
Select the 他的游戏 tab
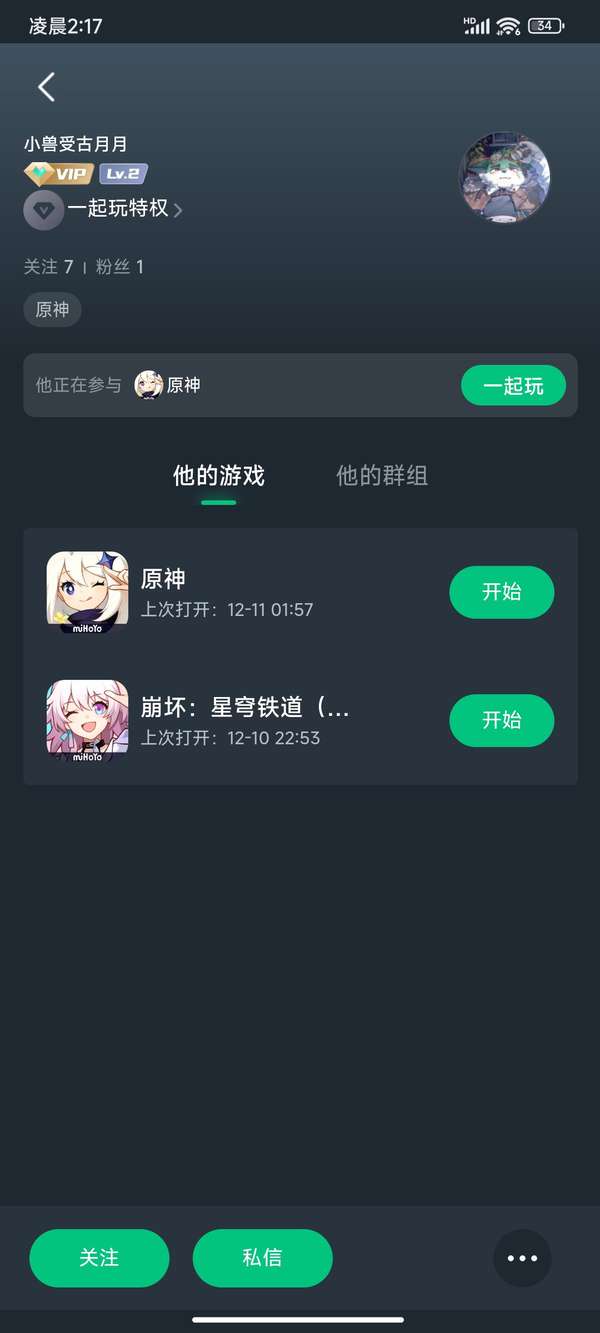(x=219, y=475)
